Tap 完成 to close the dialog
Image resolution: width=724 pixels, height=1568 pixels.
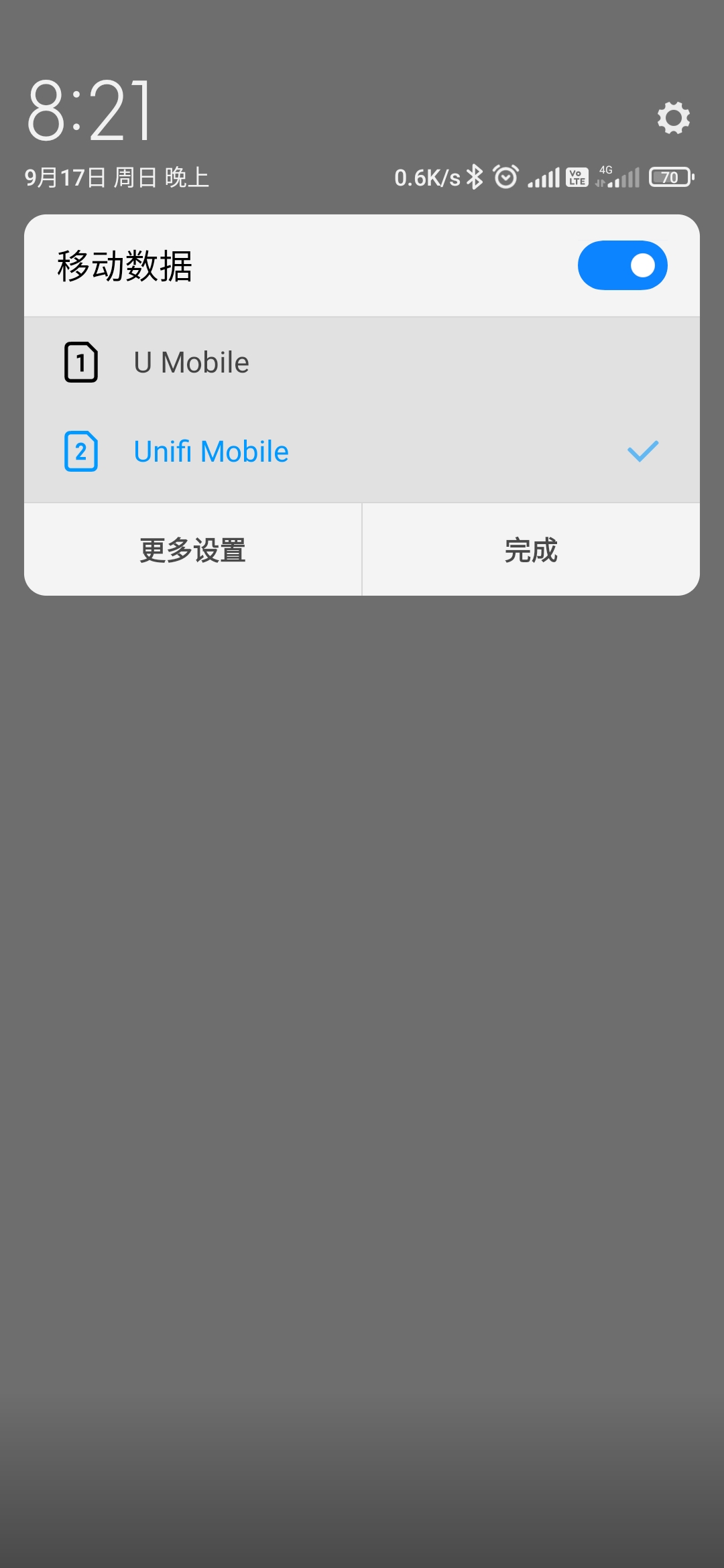(531, 550)
